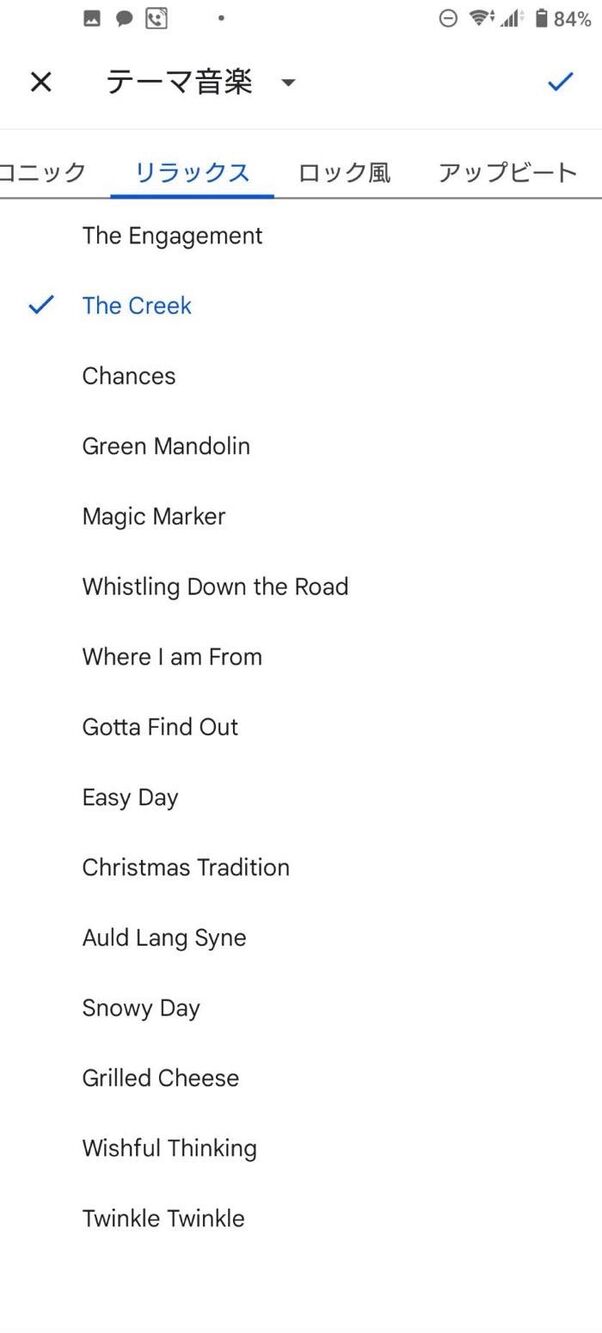Viewport: 602px width, 1333px height.
Task: Choose Grilled Cheese music
Action: click(x=160, y=1078)
